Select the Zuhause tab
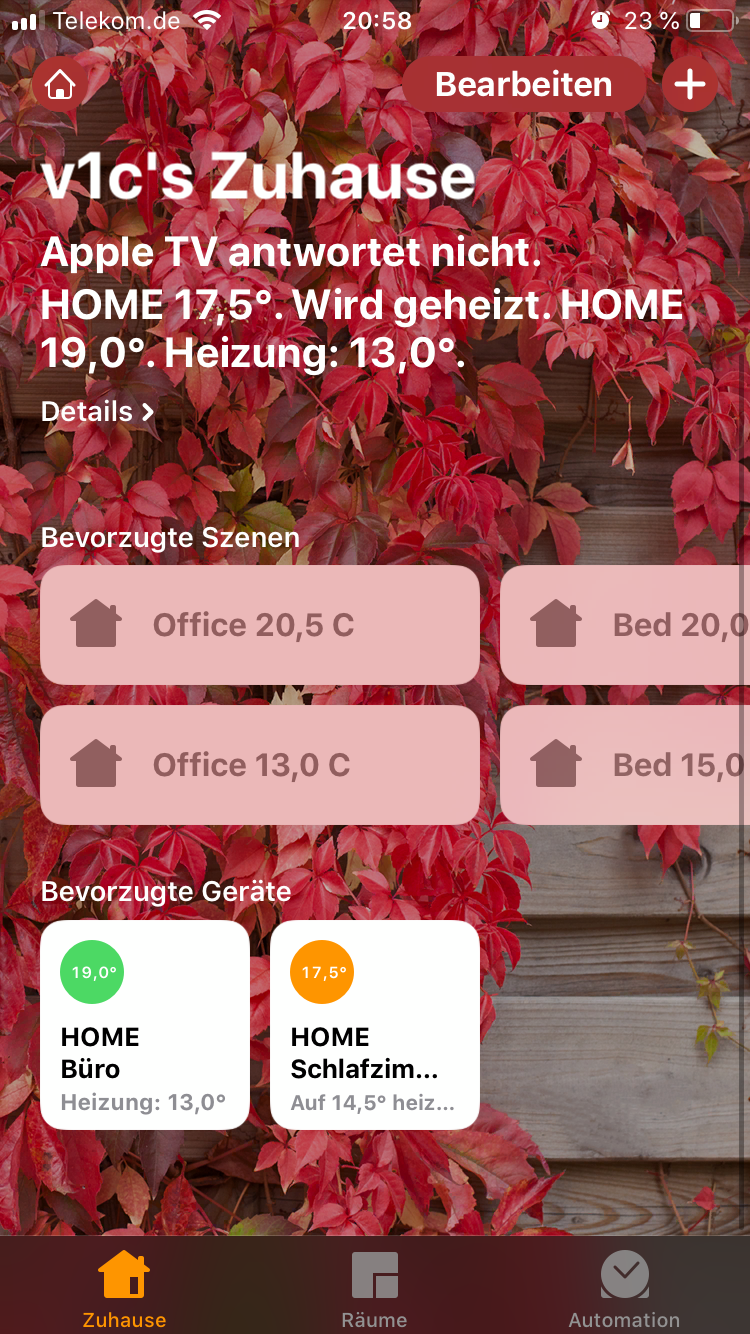 [124, 1290]
